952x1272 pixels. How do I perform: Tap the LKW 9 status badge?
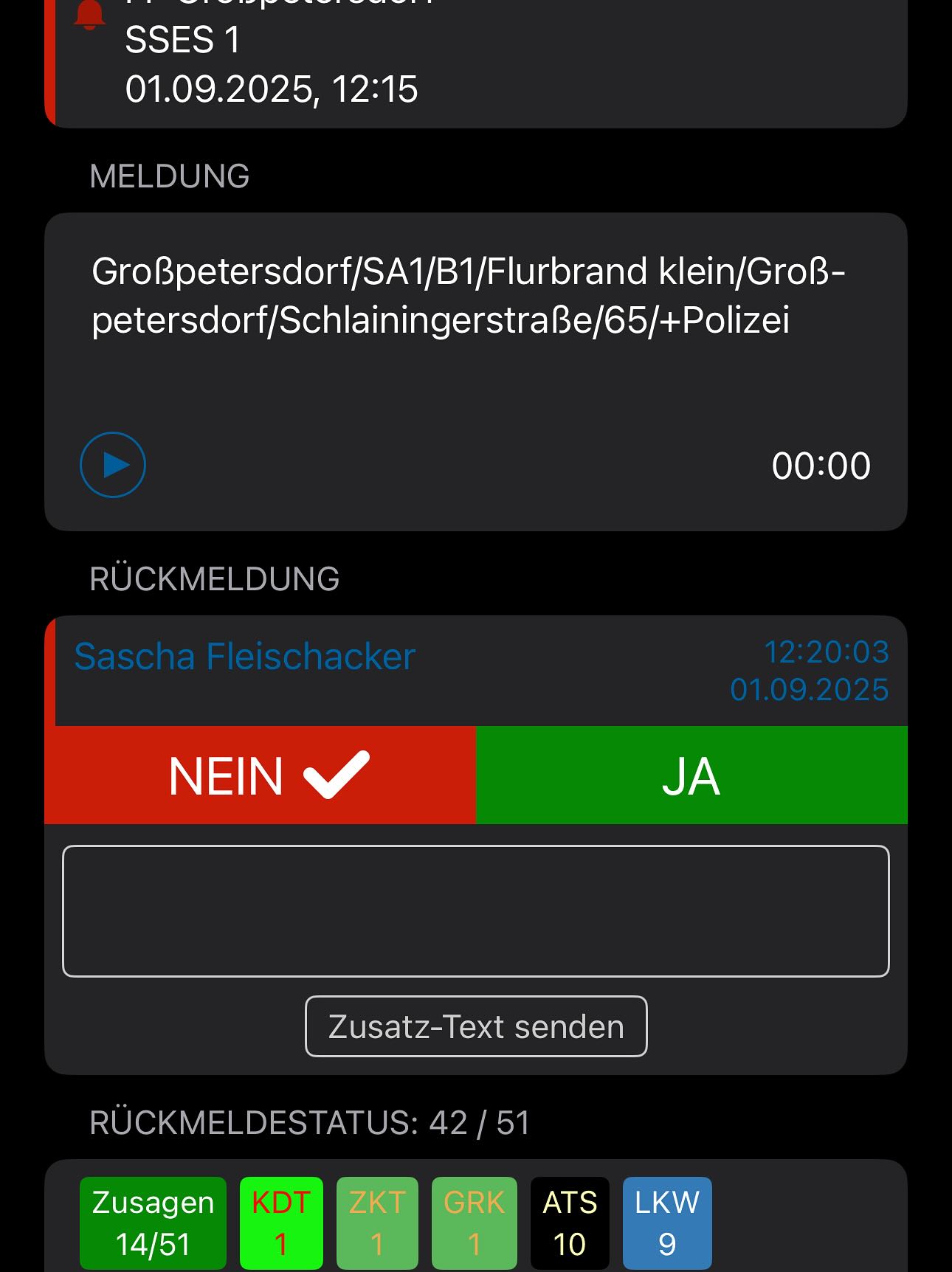(x=665, y=1222)
